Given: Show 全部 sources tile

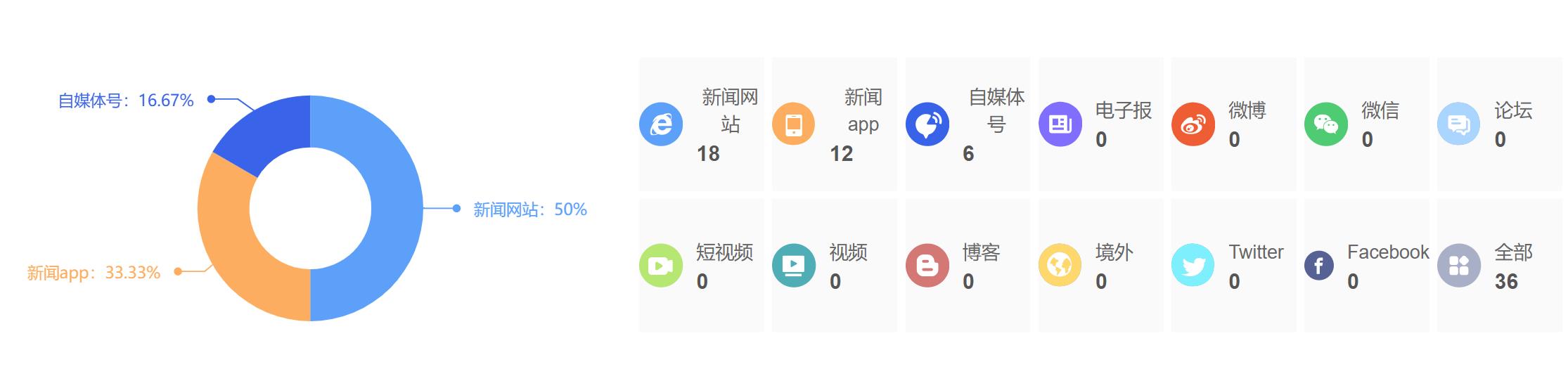Looking at the screenshot, I should click(x=1499, y=265).
